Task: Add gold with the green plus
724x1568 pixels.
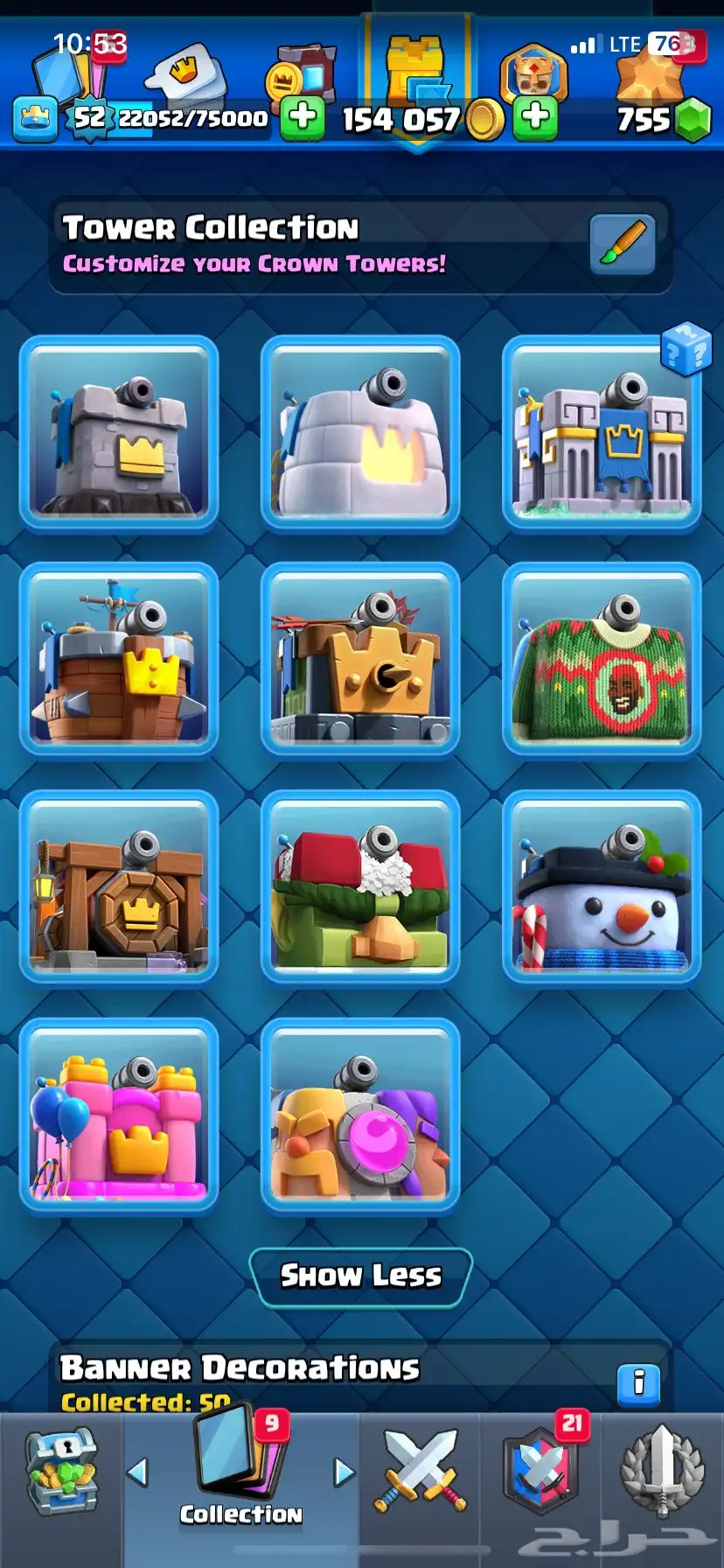Action: coord(535,117)
